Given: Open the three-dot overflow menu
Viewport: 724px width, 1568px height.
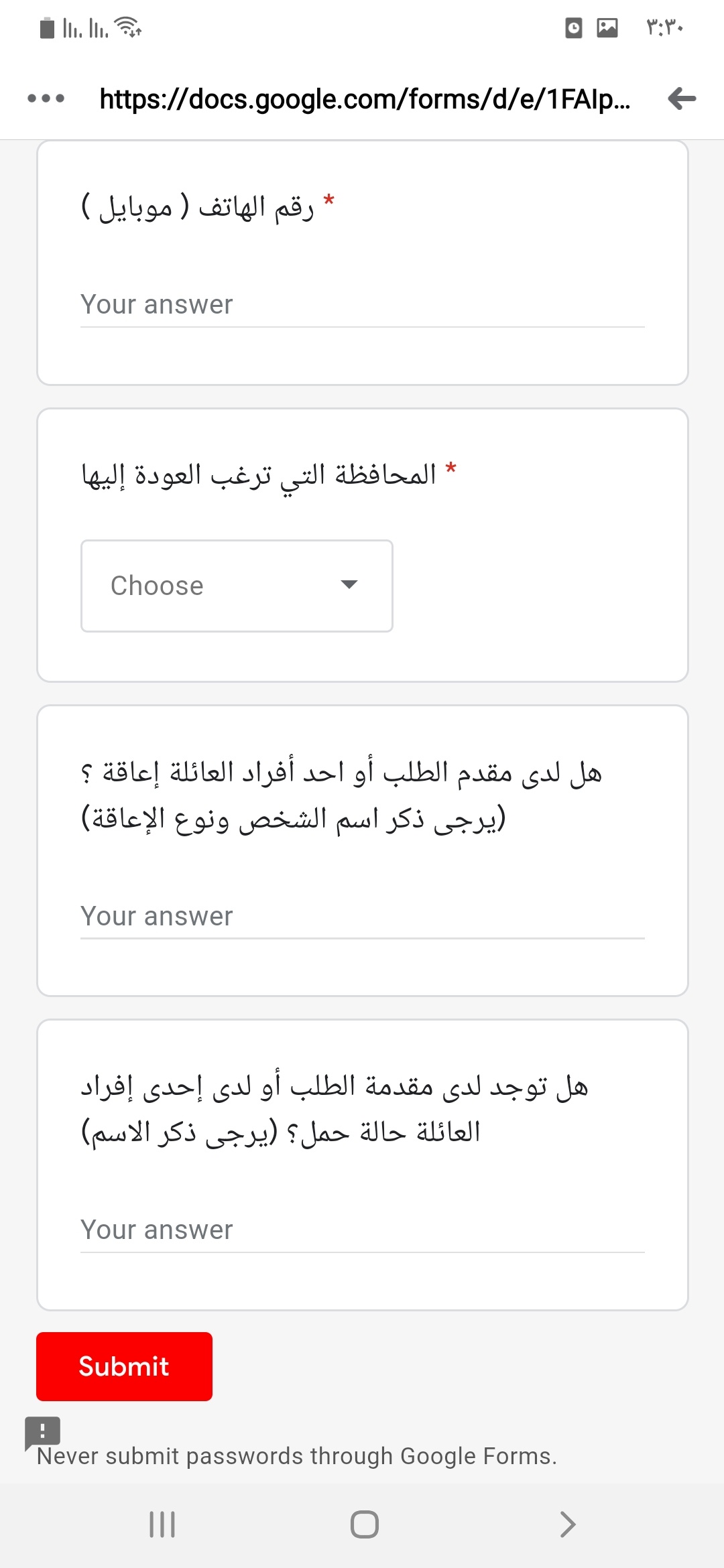Looking at the screenshot, I should (46, 99).
